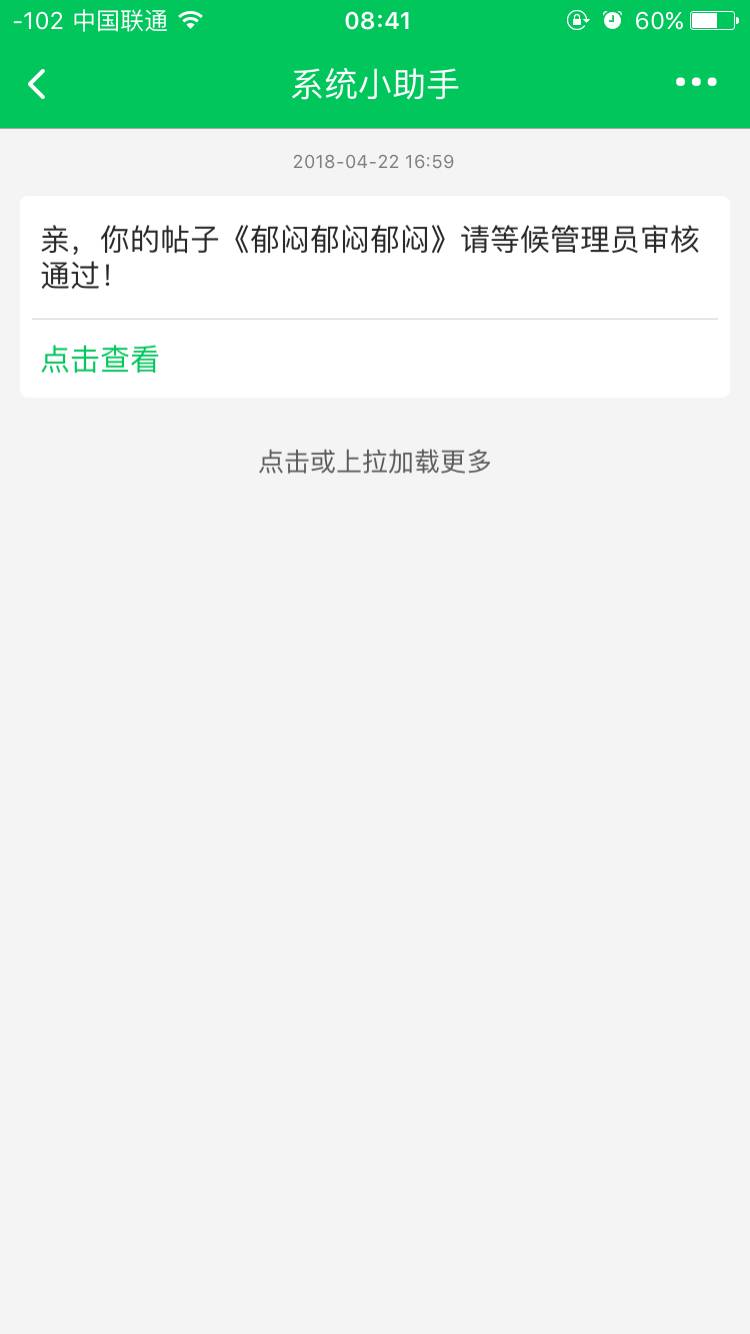Load more via 点击或上拉加载更多

pyautogui.click(x=375, y=462)
